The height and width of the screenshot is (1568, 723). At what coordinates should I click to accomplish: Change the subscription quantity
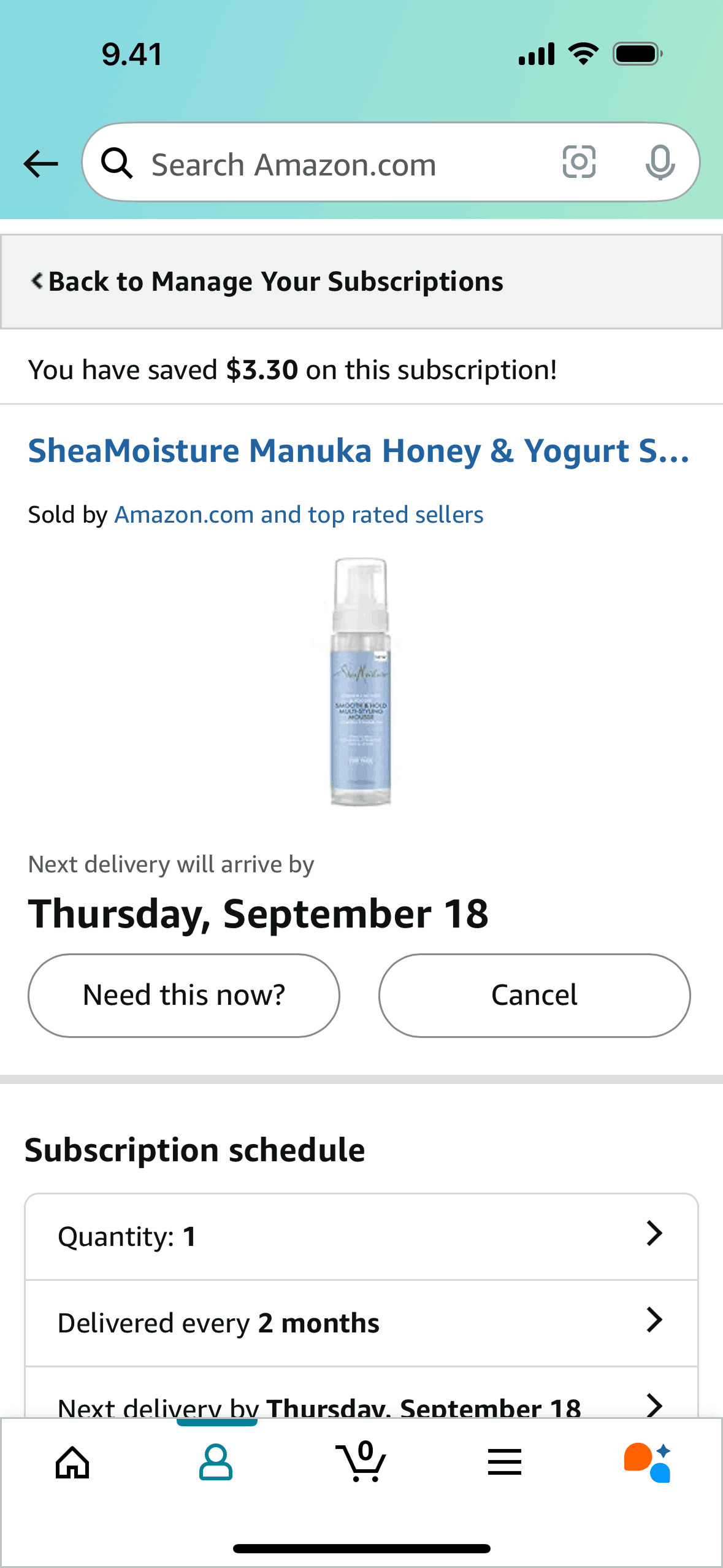[x=361, y=1236]
